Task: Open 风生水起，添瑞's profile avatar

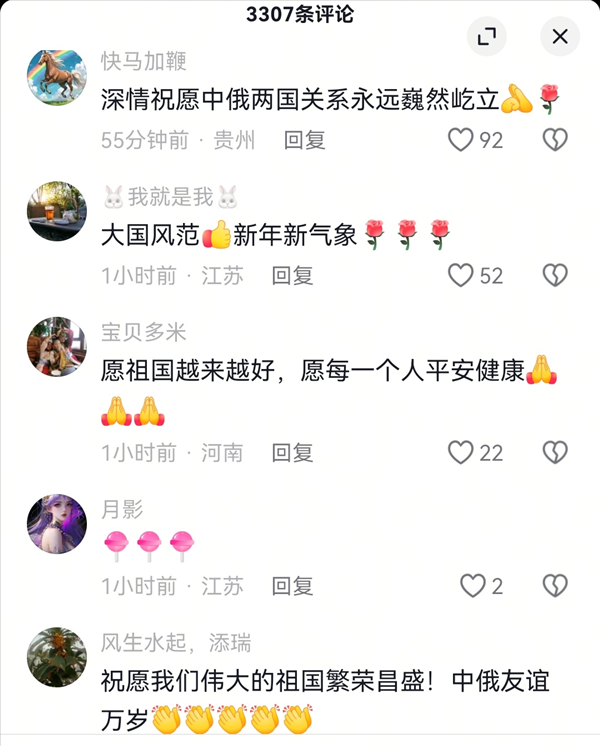Action: [x=56, y=657]
